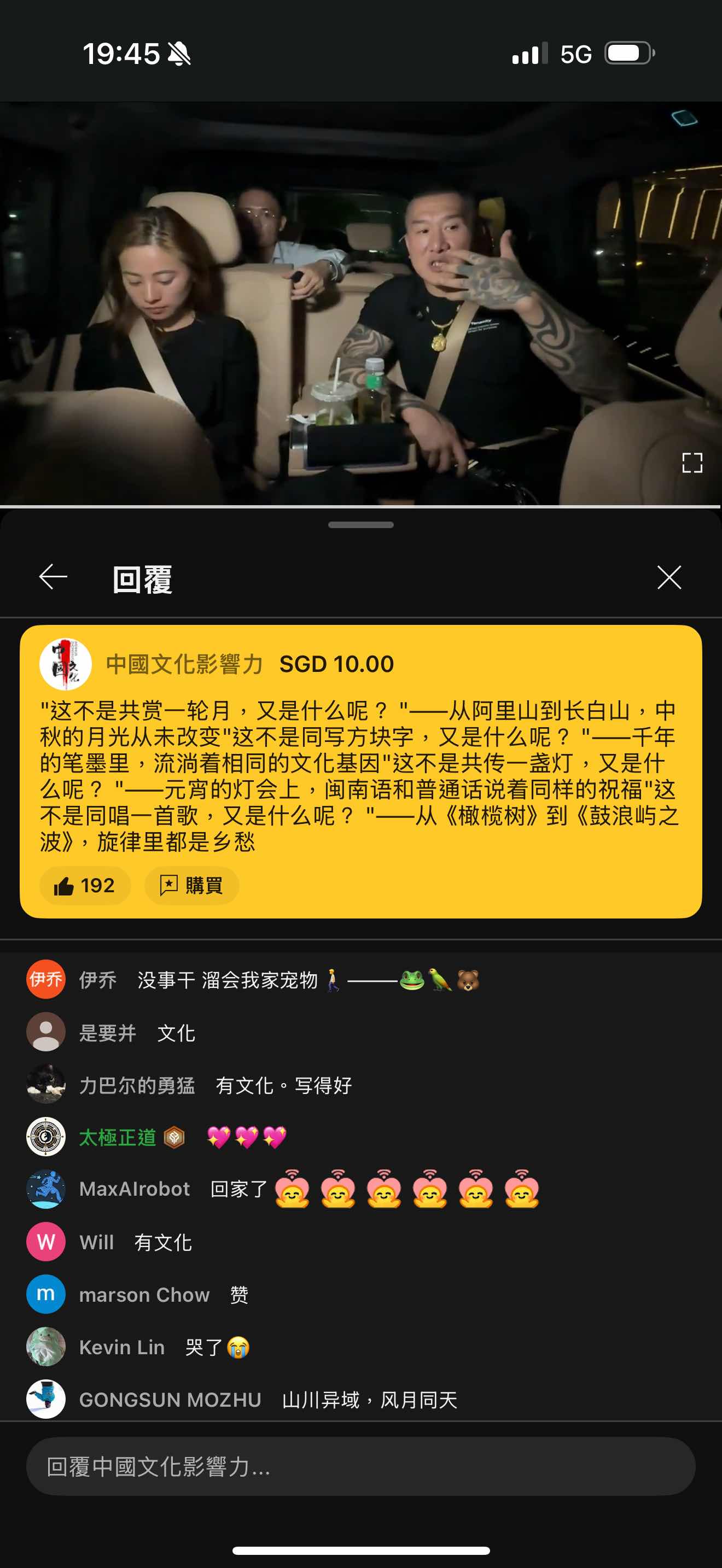The image size is (722, 1568).
Task: Tap Kevin Lin's username
Action: (122, 1347)
